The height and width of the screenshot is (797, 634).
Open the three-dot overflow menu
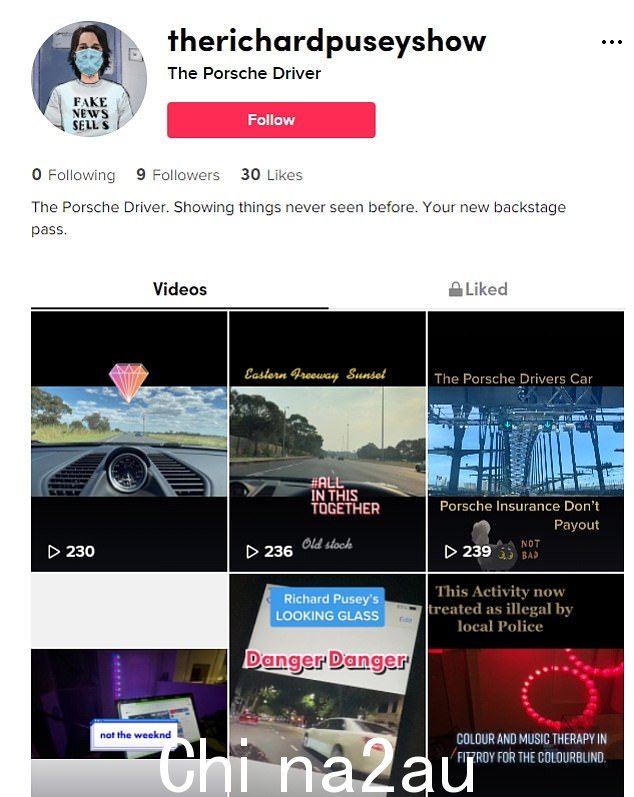click(611, 42)
